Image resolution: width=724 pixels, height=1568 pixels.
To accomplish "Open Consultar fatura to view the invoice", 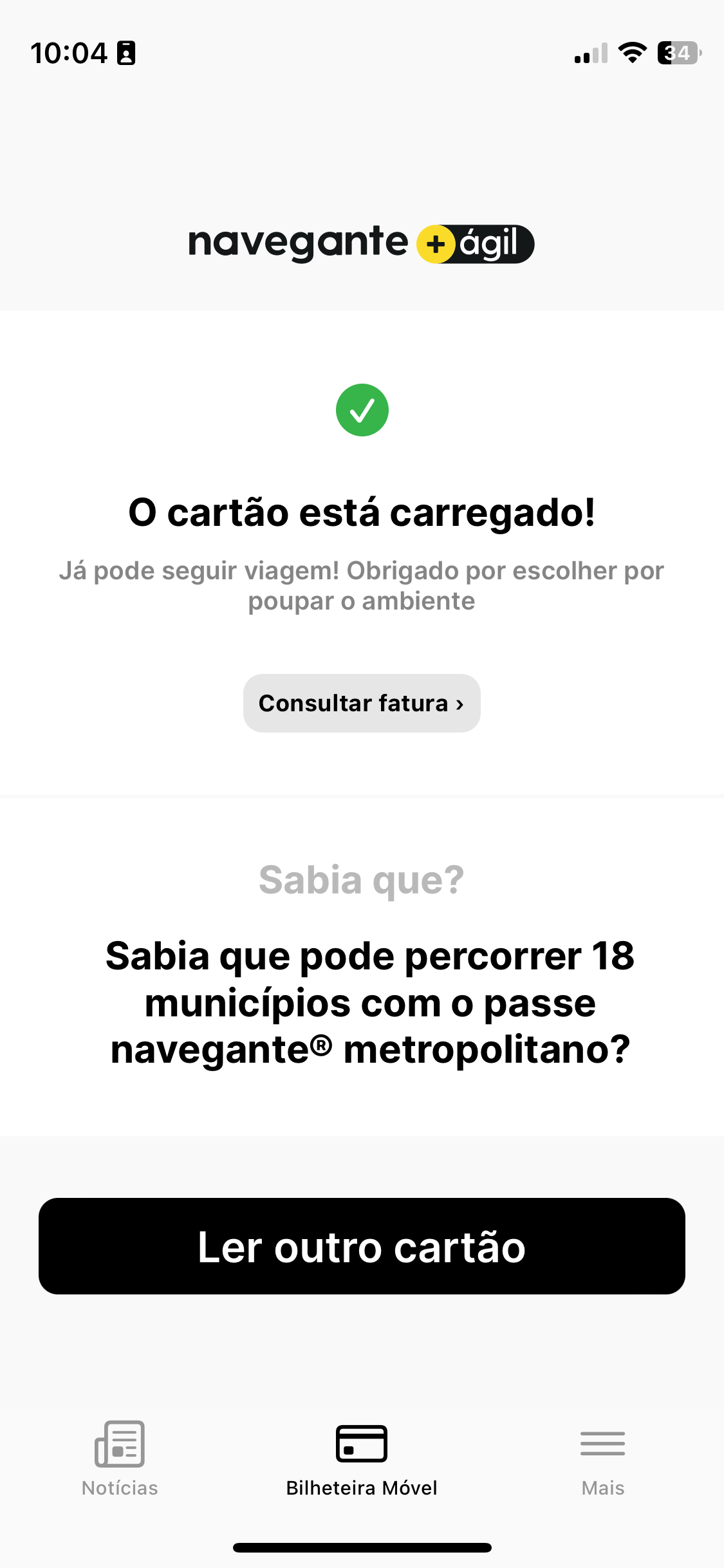I will (362, 703).
